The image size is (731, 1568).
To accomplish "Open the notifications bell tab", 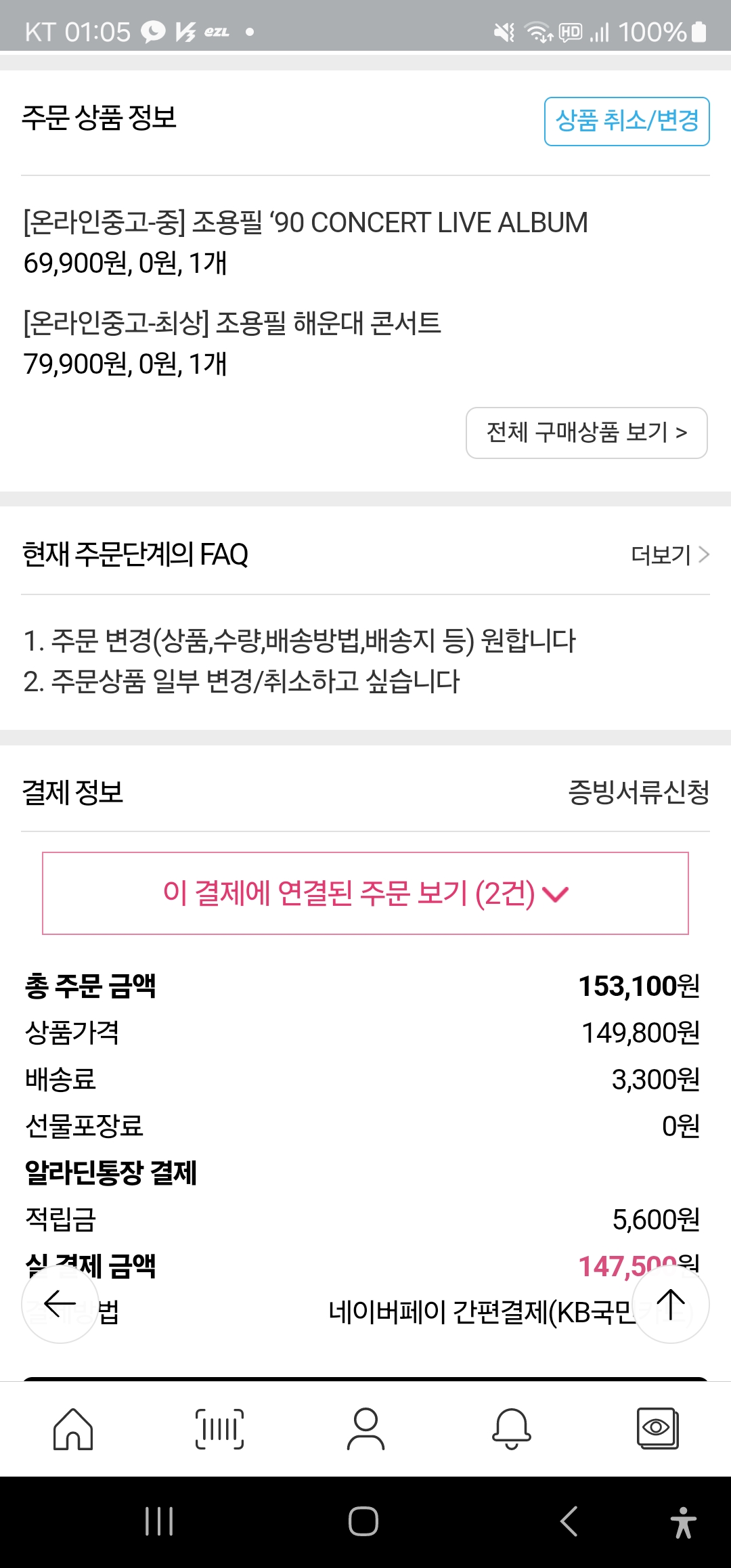I will [x=511, y=1429].
